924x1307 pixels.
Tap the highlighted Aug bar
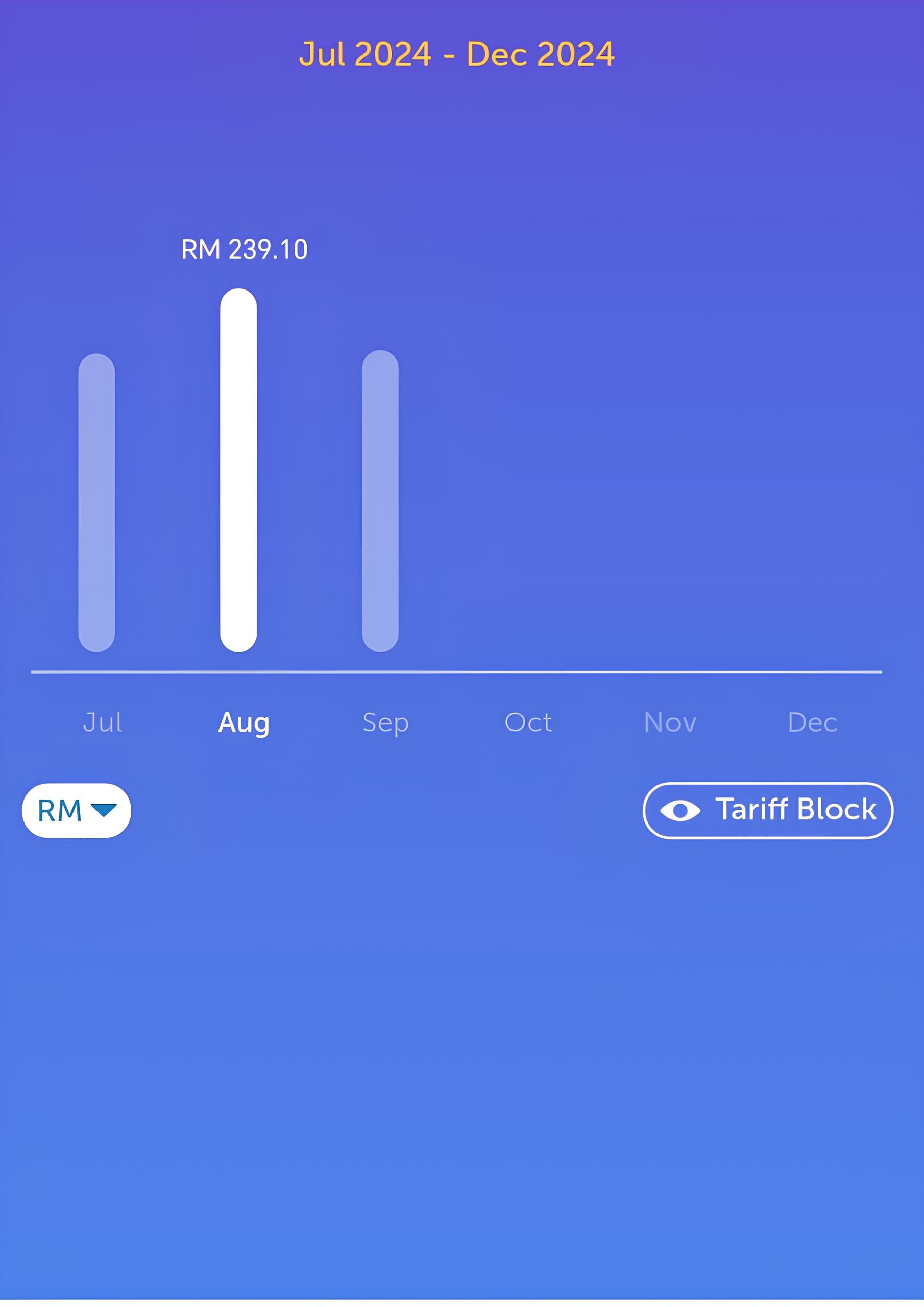[x=238, y=470]
